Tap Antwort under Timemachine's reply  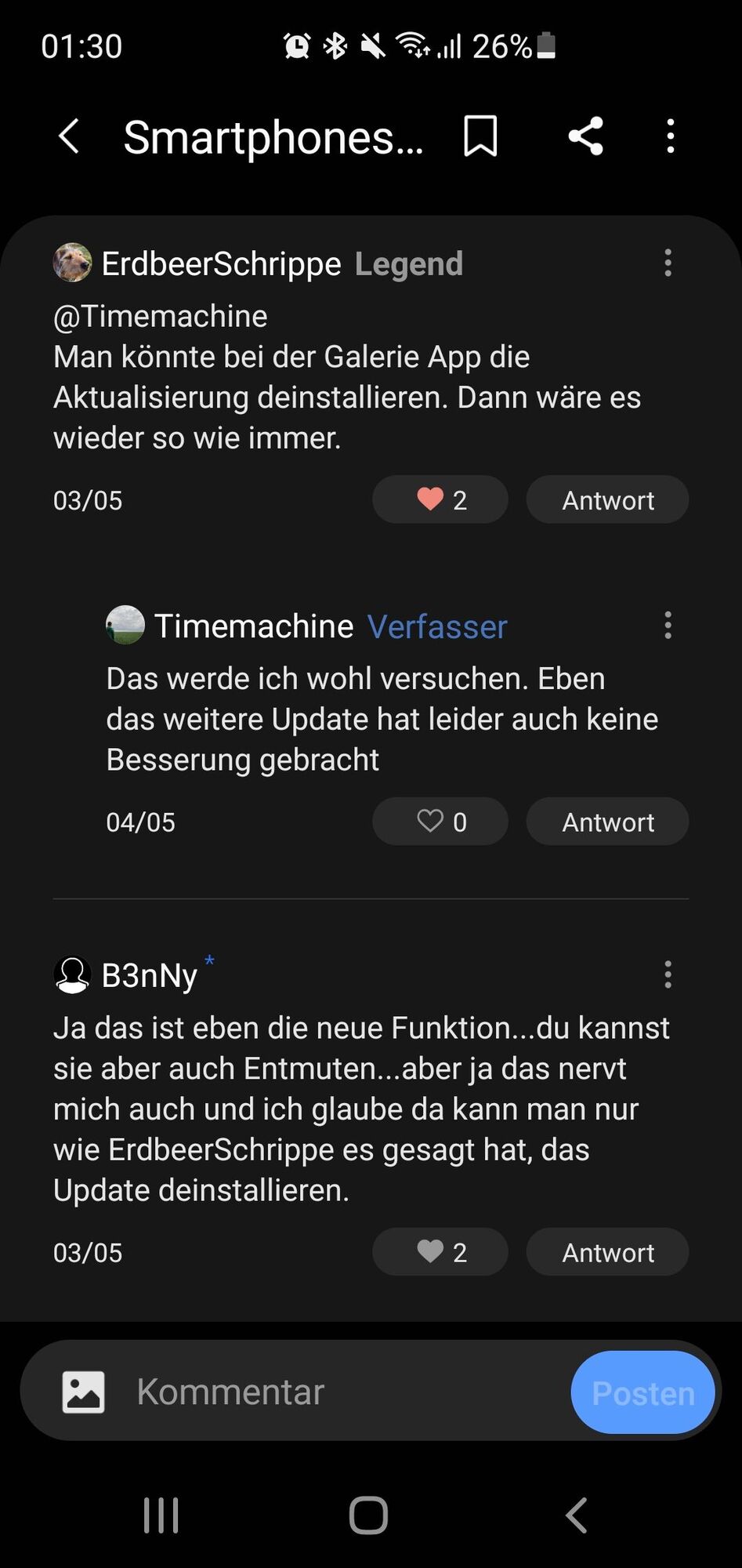point(607,822)
